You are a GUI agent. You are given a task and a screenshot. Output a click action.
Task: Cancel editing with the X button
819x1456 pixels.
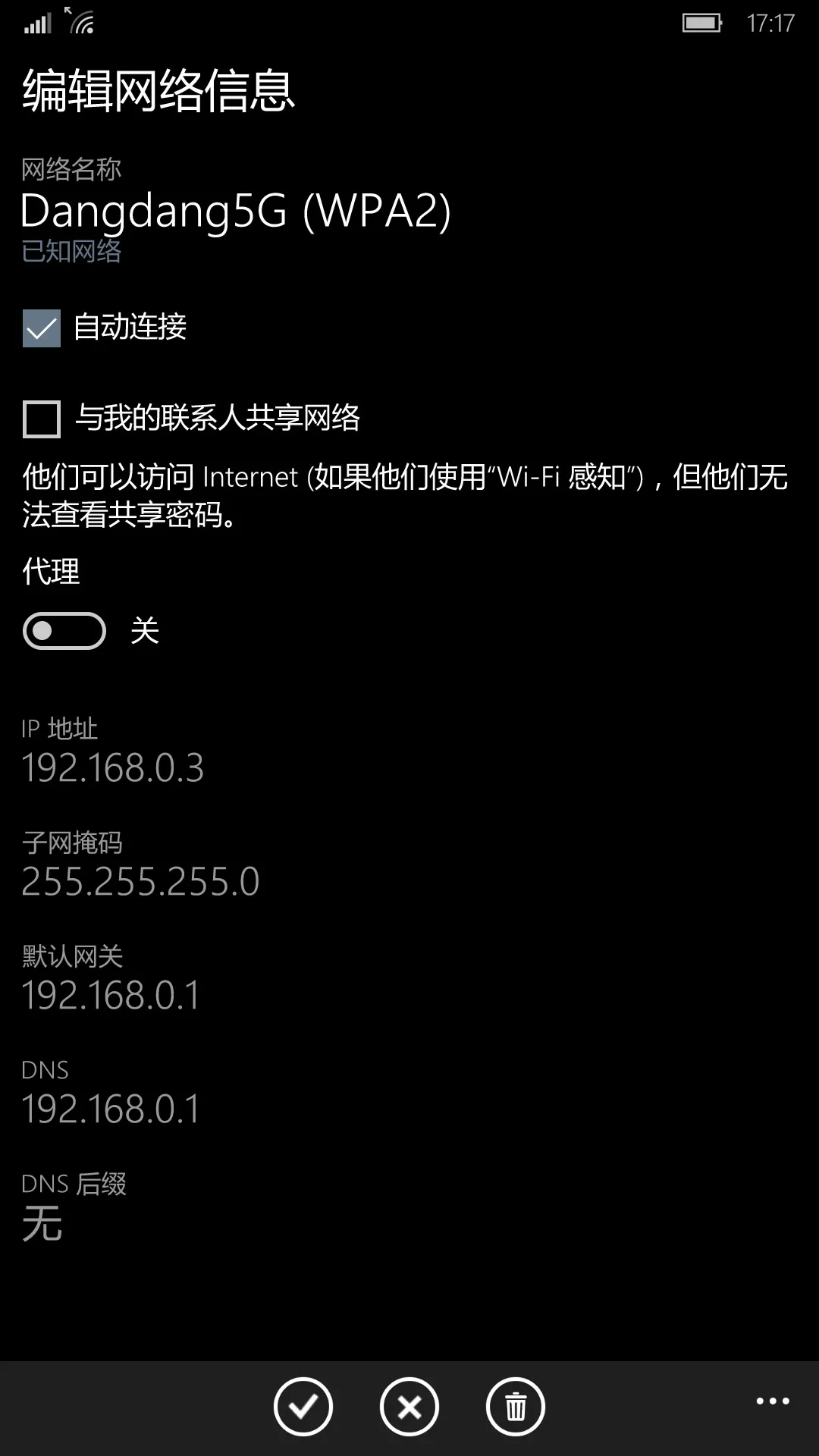click(409, 1407)
